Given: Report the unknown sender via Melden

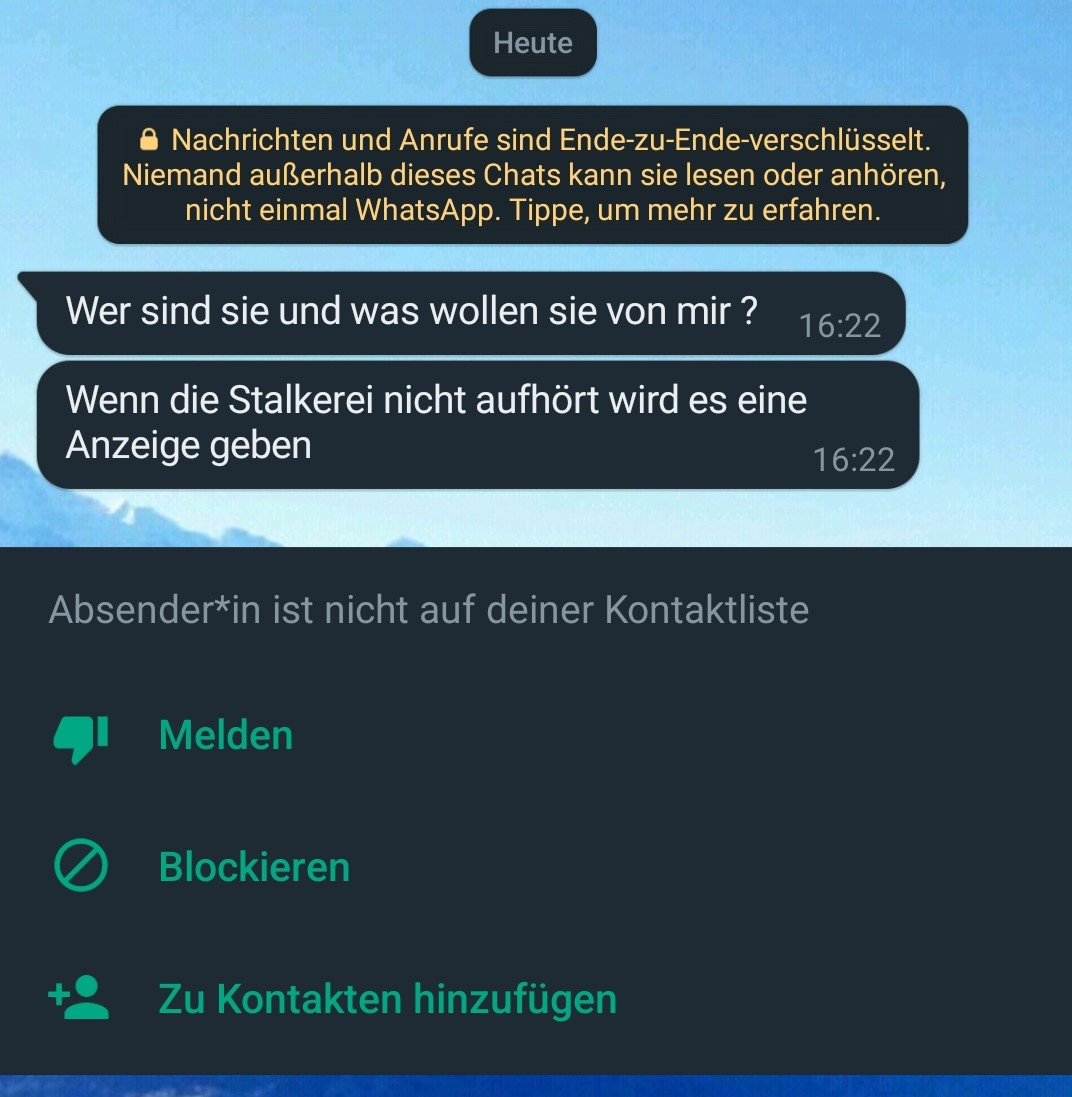Looking at the screenshot, I should click(225, 735).
